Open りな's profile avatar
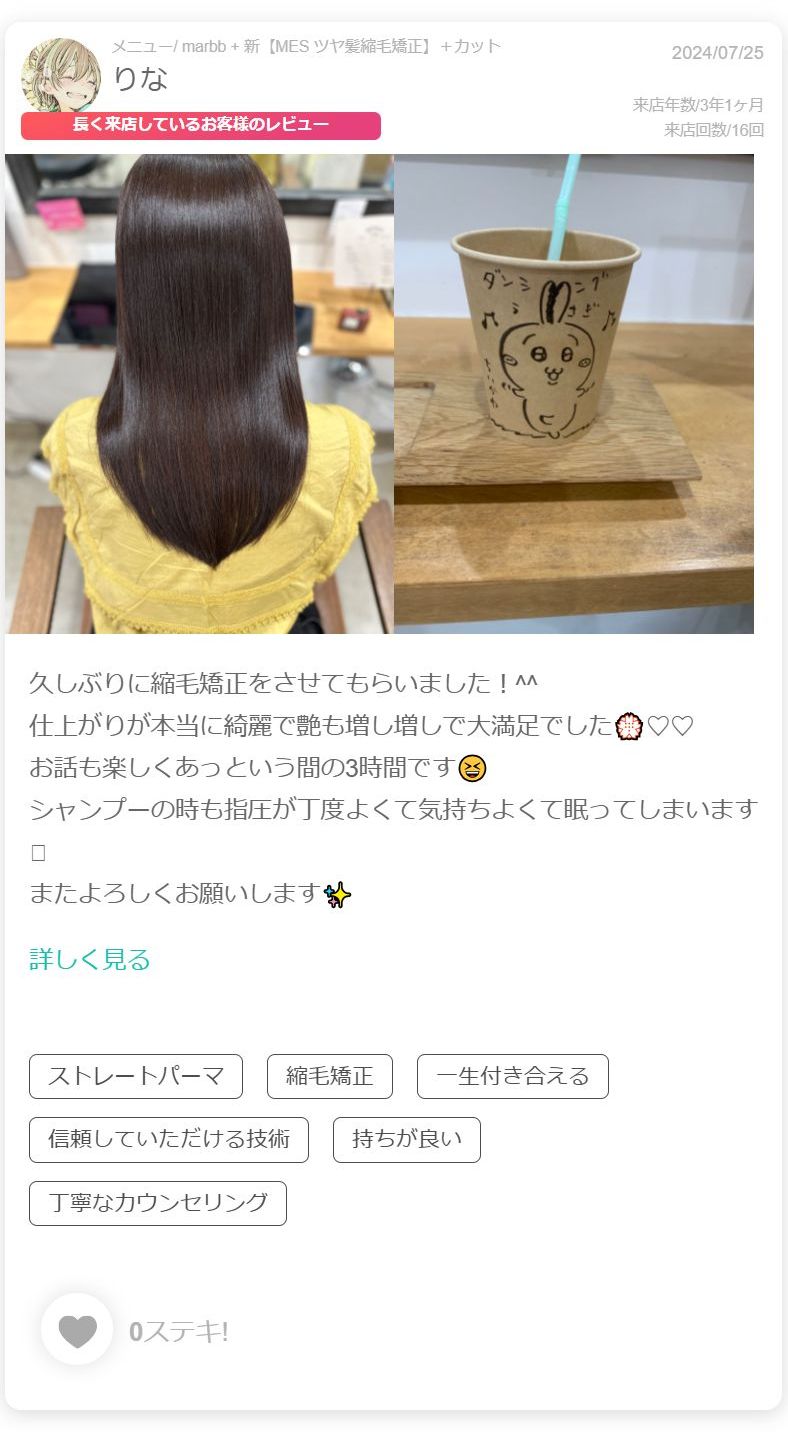The height and width of the screenshot is (1432, 788). click(x=61, y=75)
